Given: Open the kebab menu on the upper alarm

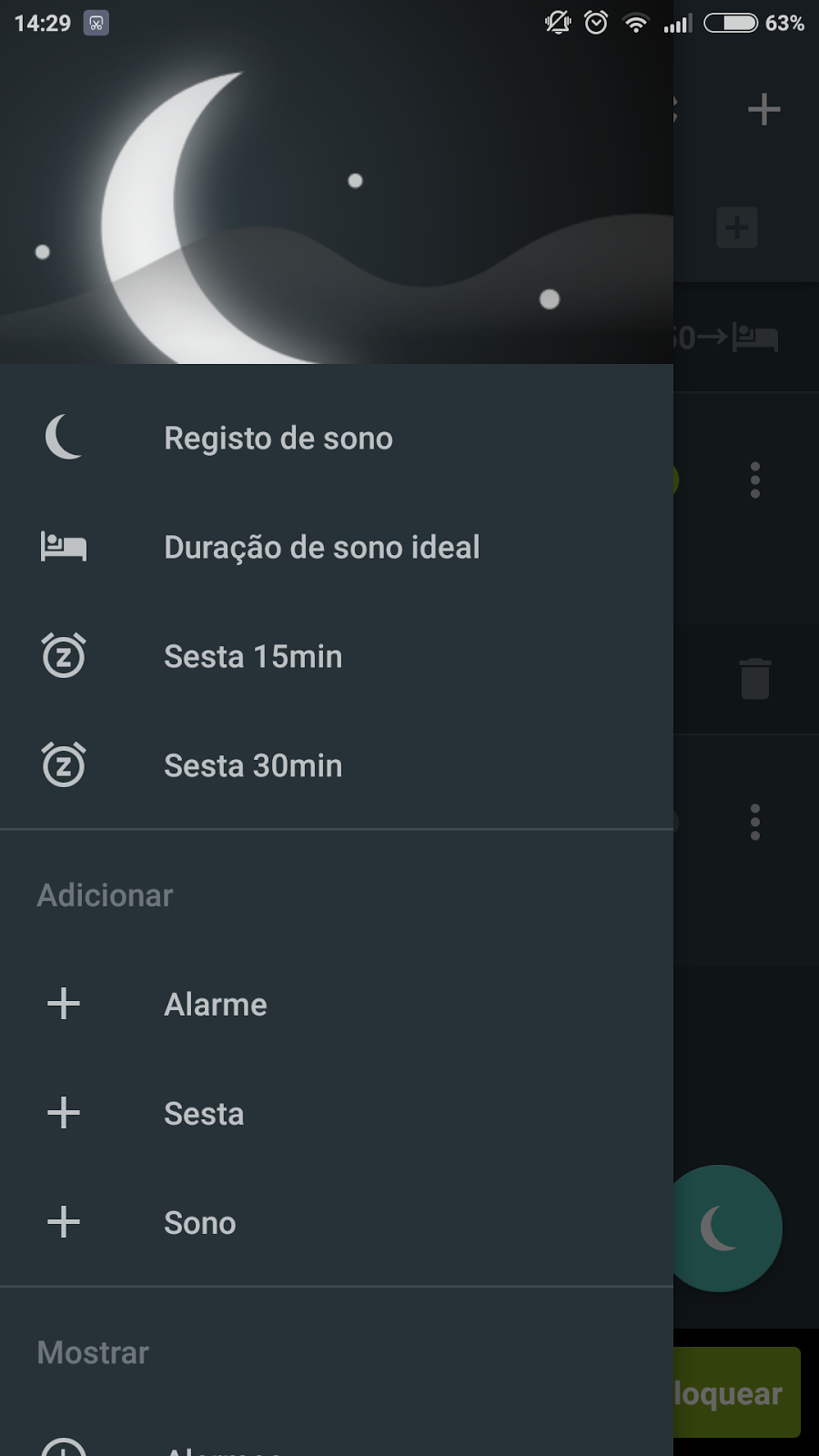Looking at the screenshot, I should 753,480.
